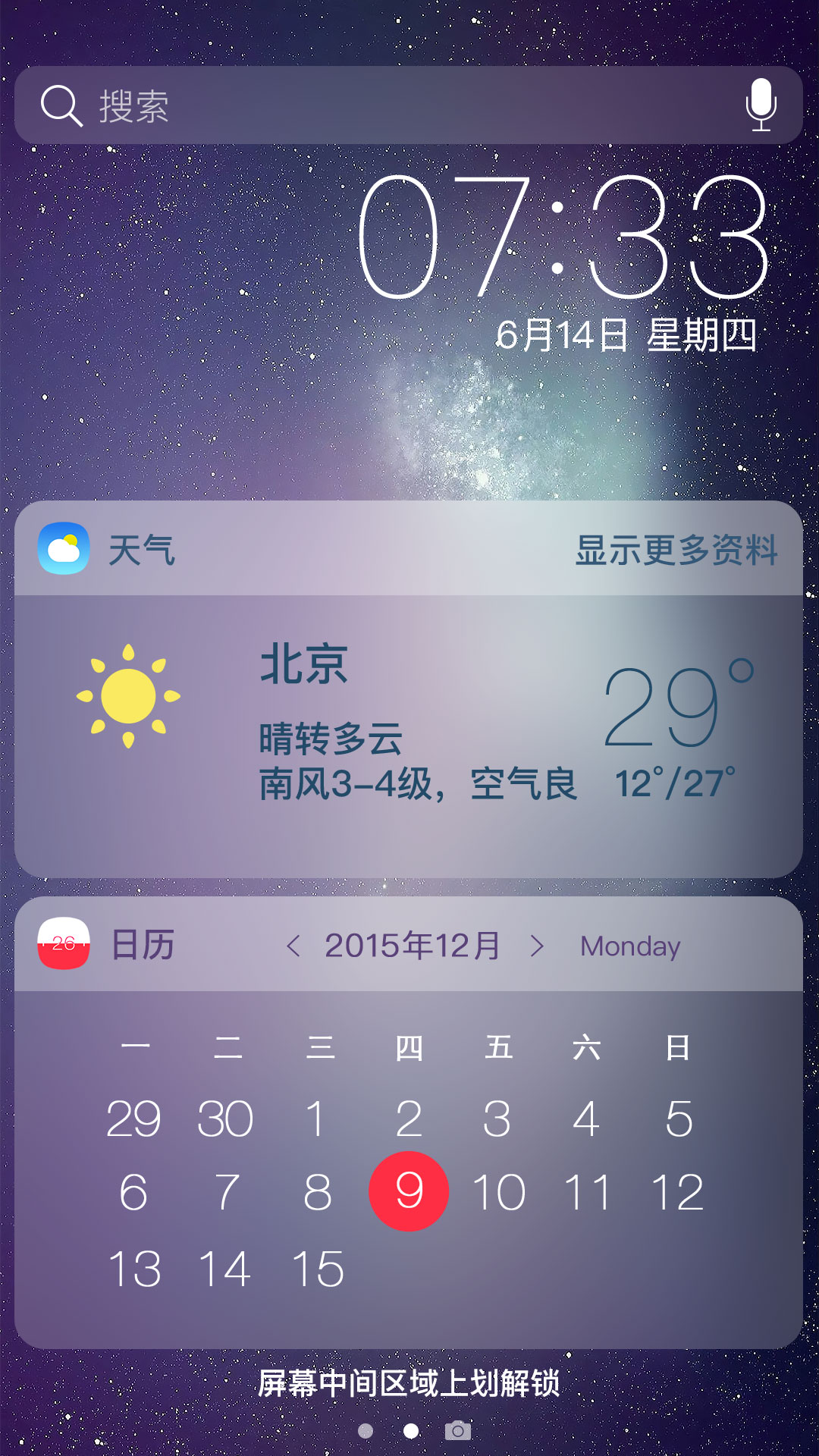Select date 12 in the calendar

(677, 1192)
